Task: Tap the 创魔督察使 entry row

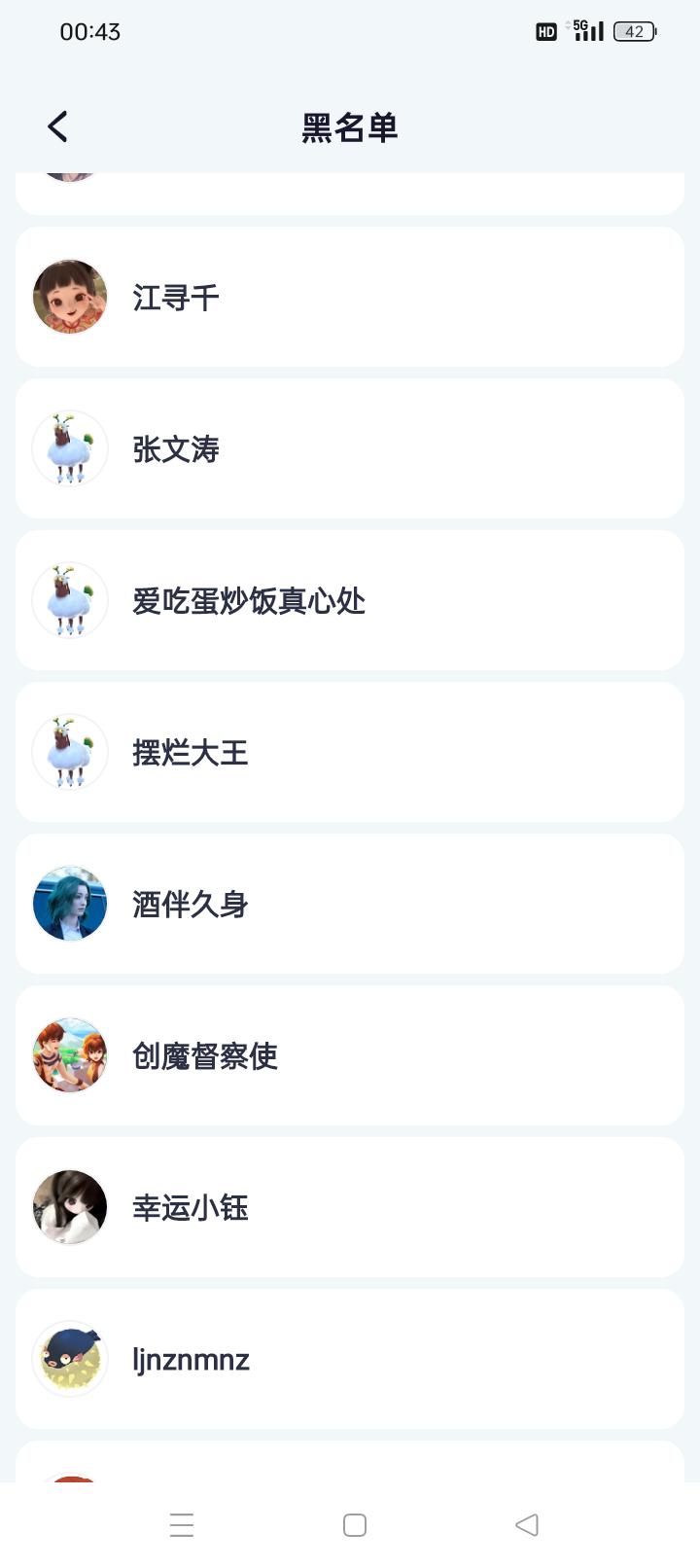Action: tap(350, 1055)
